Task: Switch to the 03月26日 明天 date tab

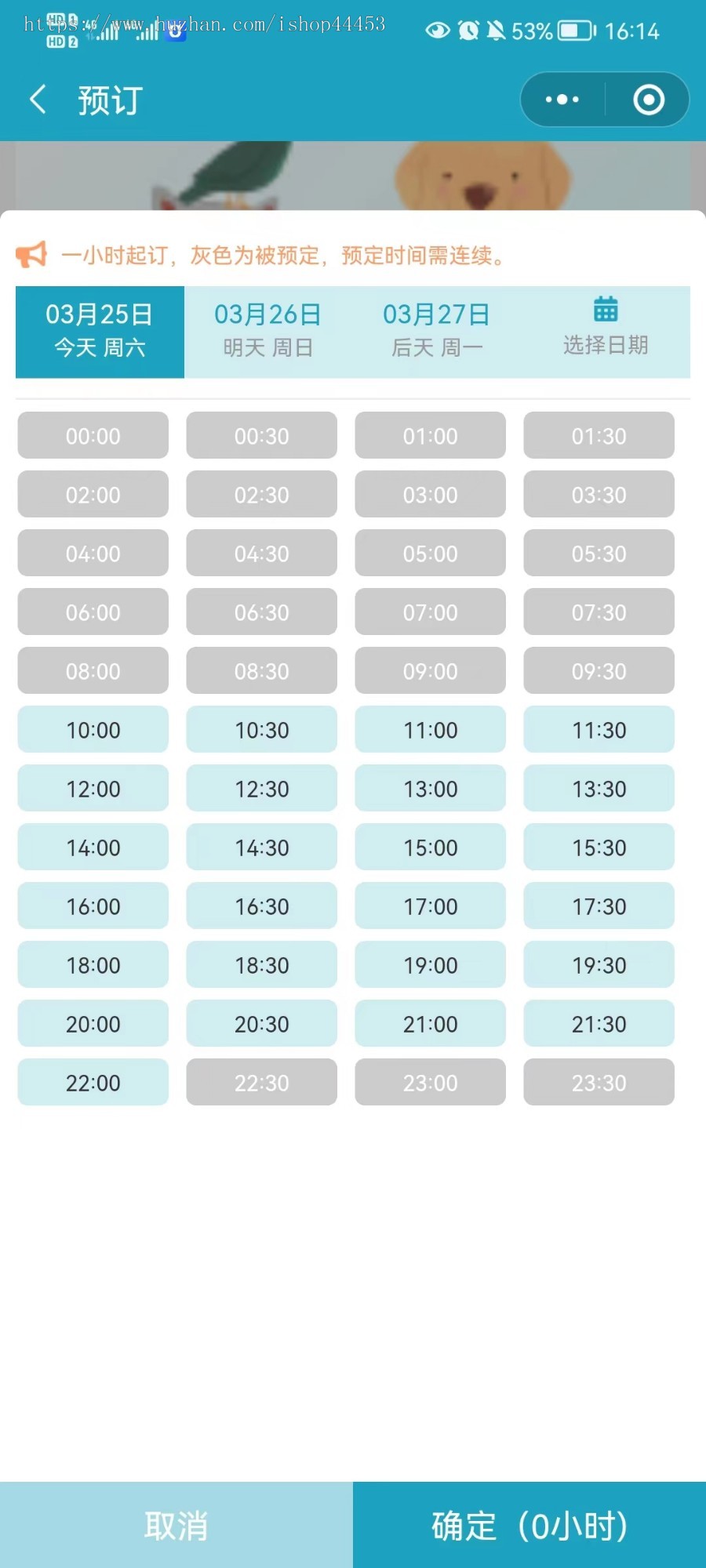Action: pyautogui.click(x=268, y=332)
